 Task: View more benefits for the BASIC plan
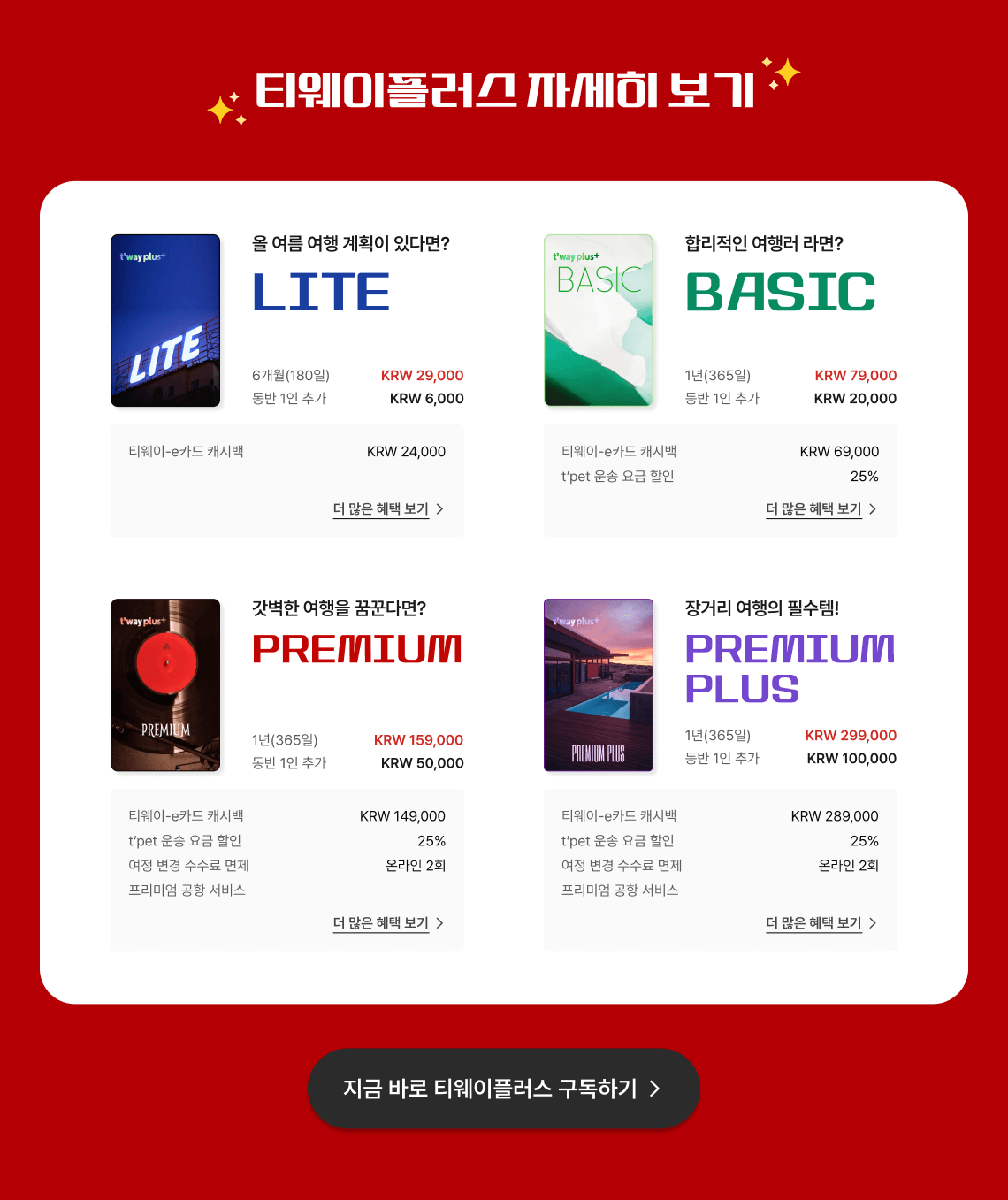point(821,509)
